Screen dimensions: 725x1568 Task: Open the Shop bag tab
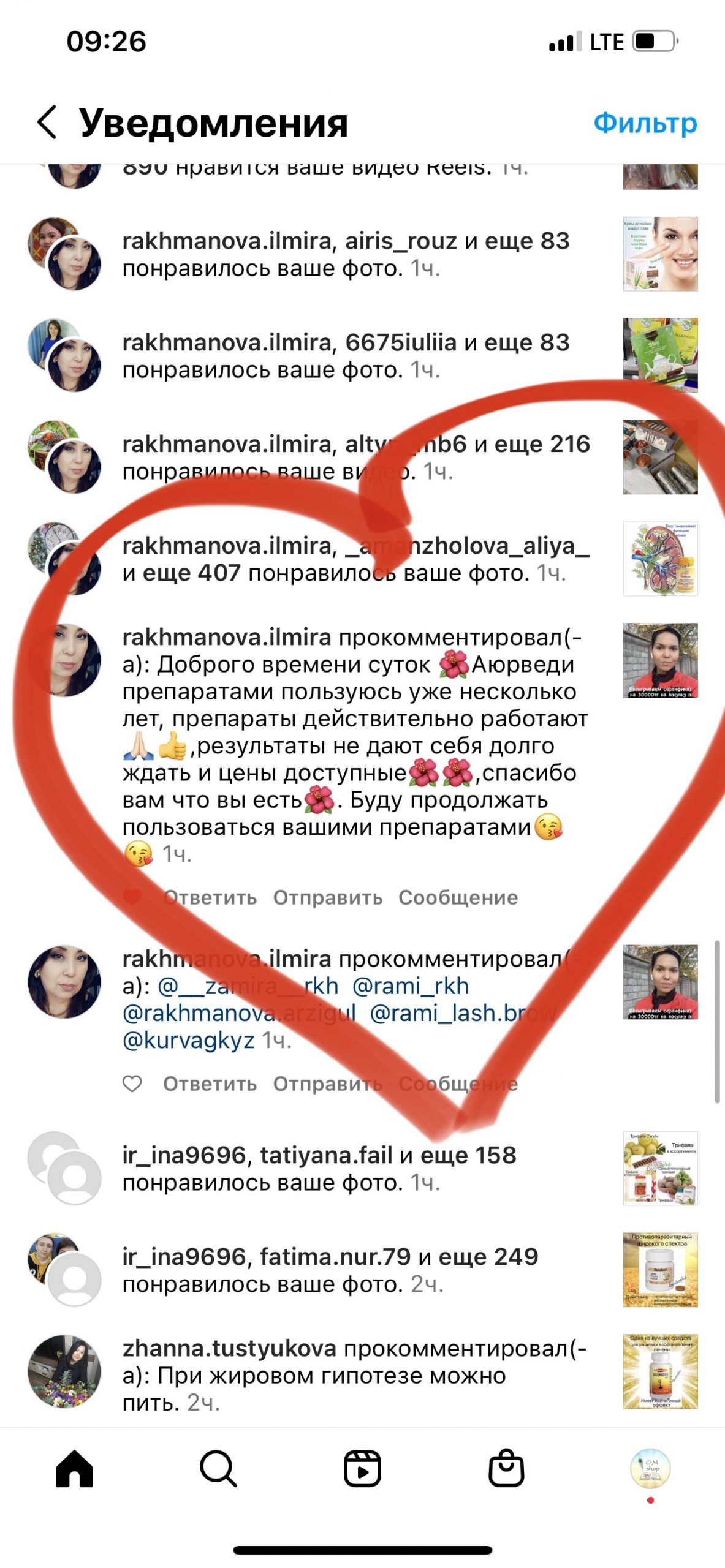tap(506, 1469)
